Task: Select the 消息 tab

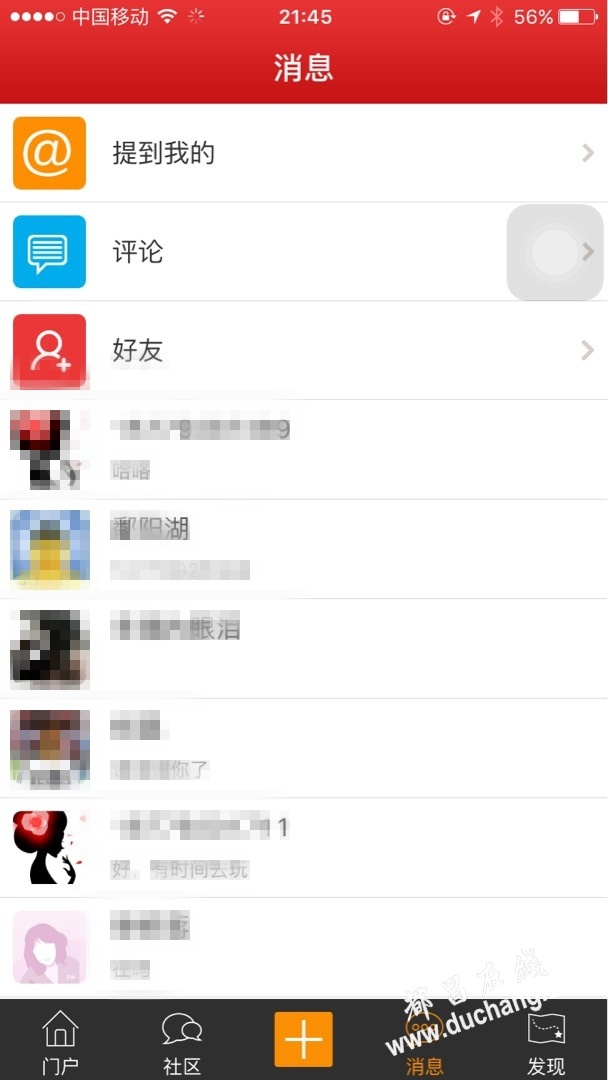Action: pyautogui.click(x=424, y=1041)
